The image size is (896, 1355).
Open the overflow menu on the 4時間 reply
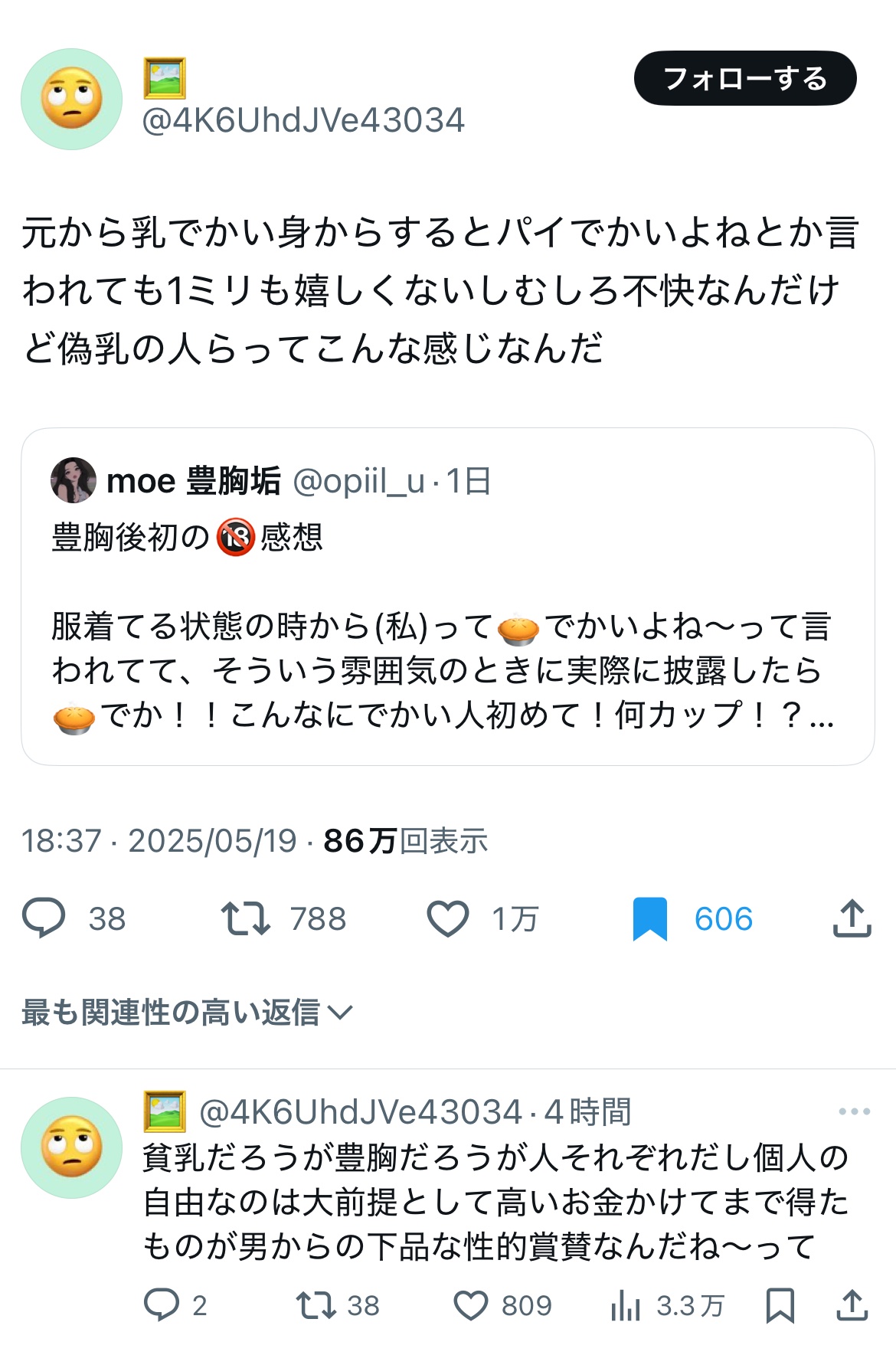tap(854, 1111)
